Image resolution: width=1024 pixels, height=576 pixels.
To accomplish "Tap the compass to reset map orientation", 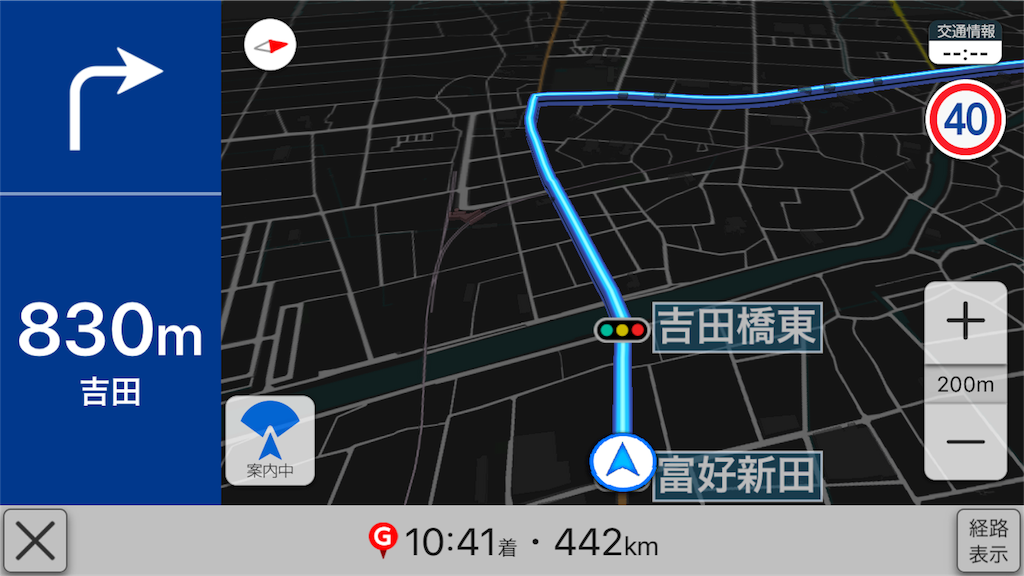I will (271, 46).
